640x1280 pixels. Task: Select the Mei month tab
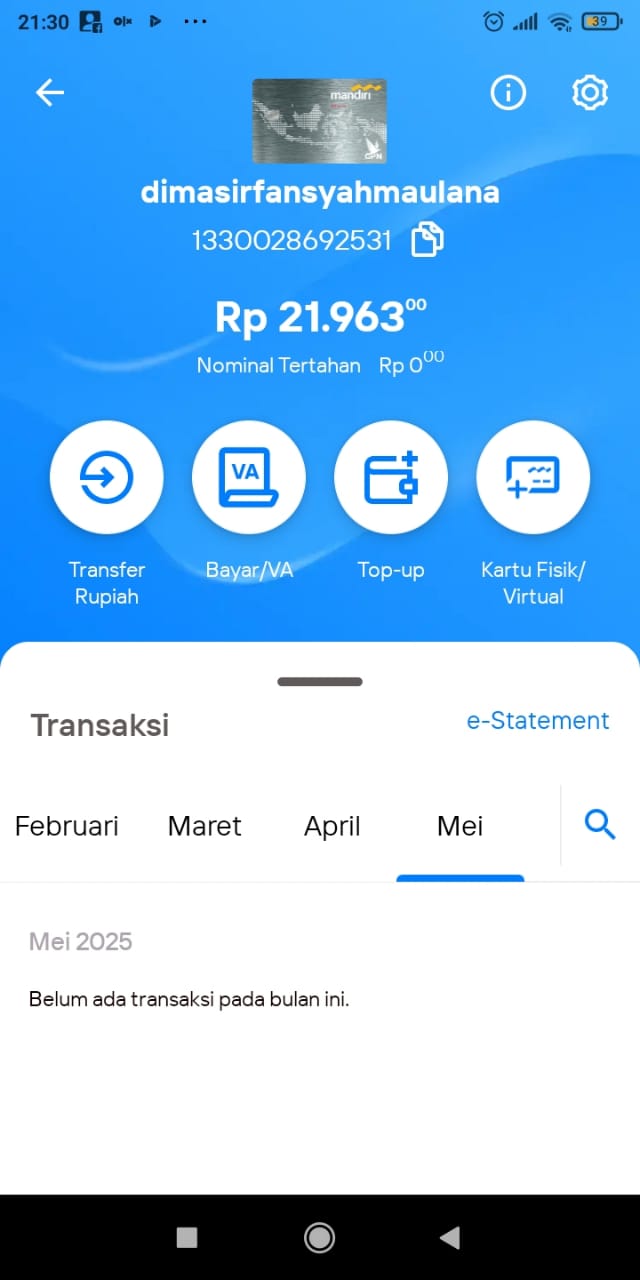tap(460, 826)
